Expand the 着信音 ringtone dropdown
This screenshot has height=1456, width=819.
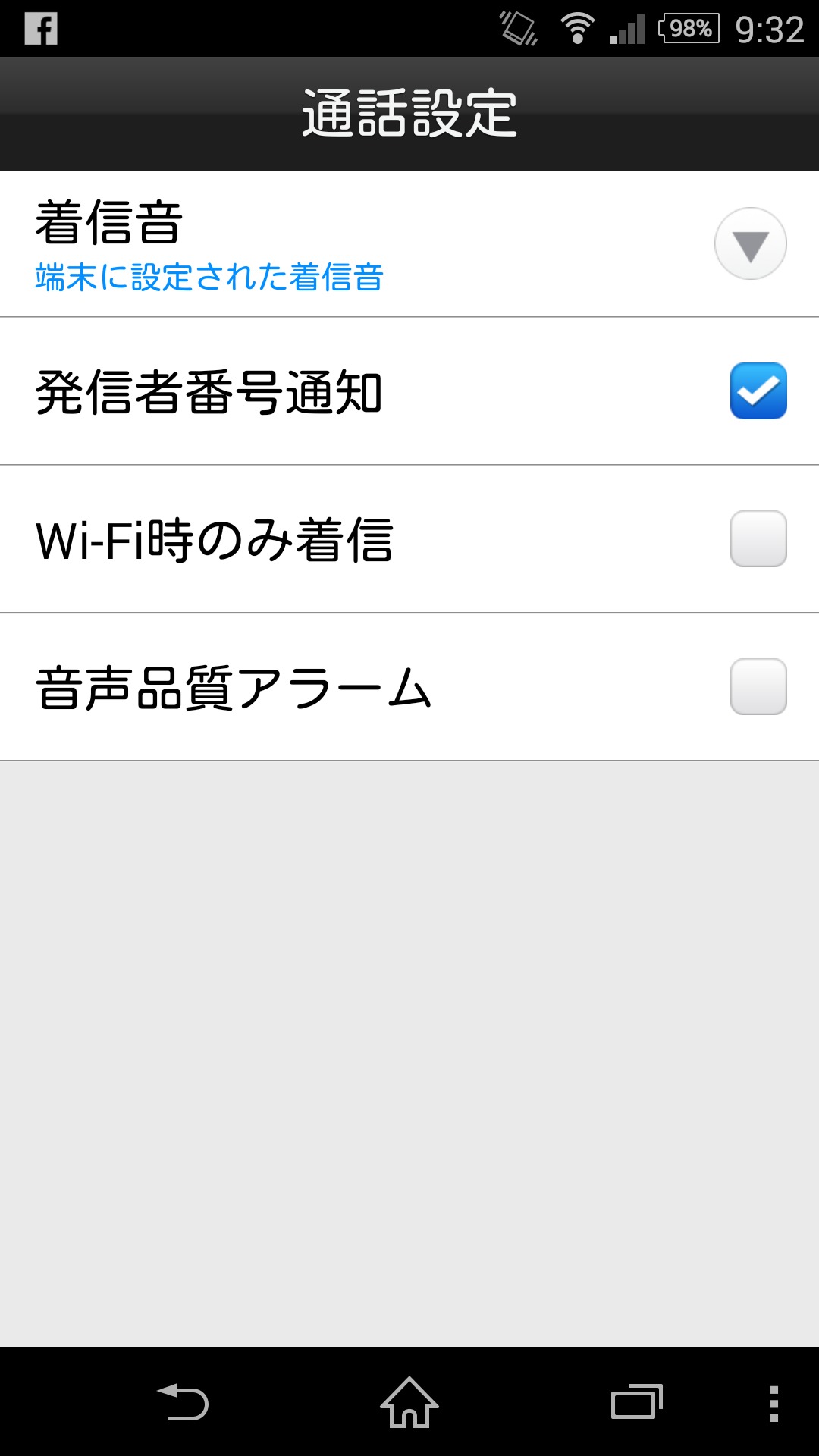tap(750, 244)
